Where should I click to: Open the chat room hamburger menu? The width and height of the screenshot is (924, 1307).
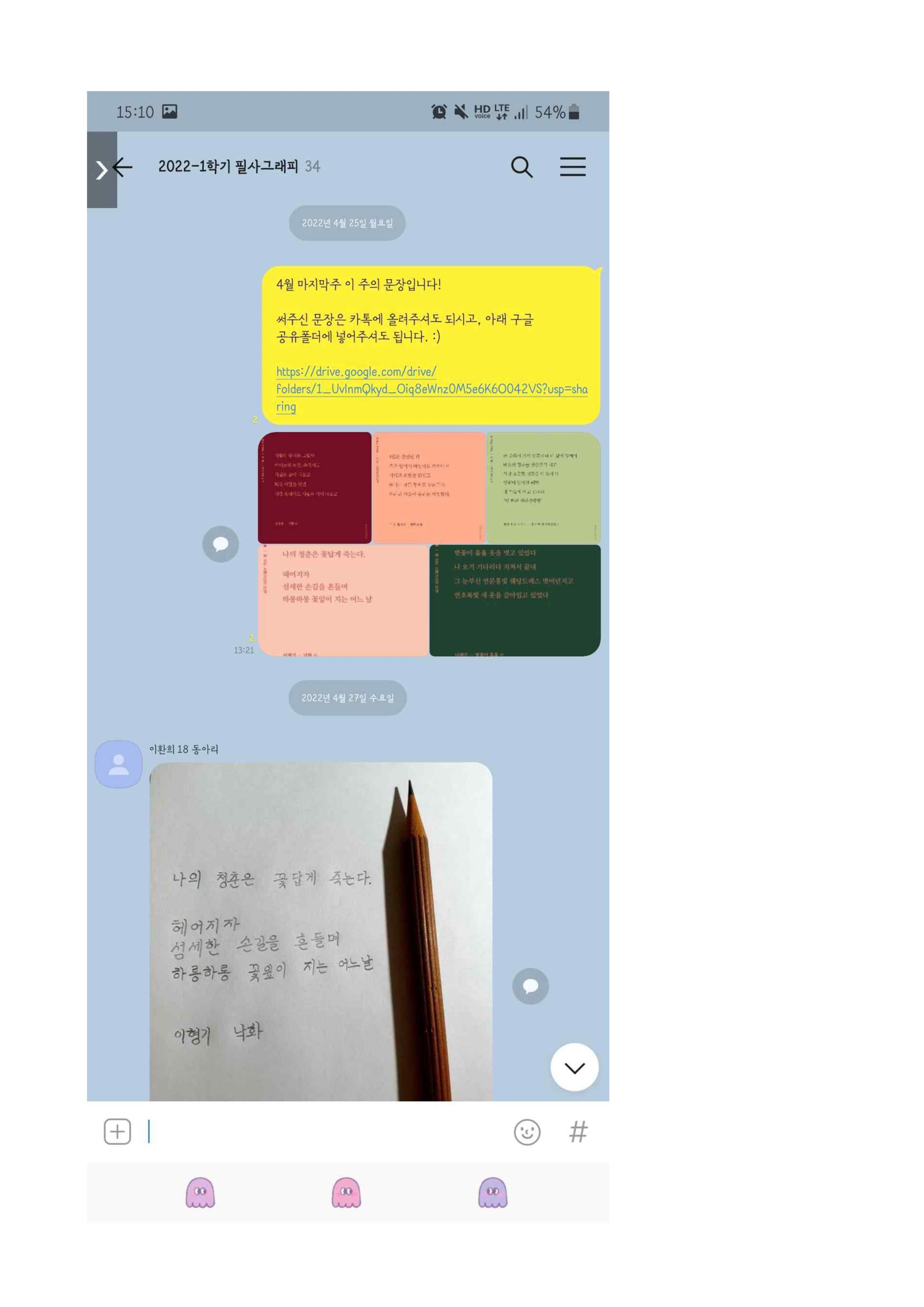(572, 167)
